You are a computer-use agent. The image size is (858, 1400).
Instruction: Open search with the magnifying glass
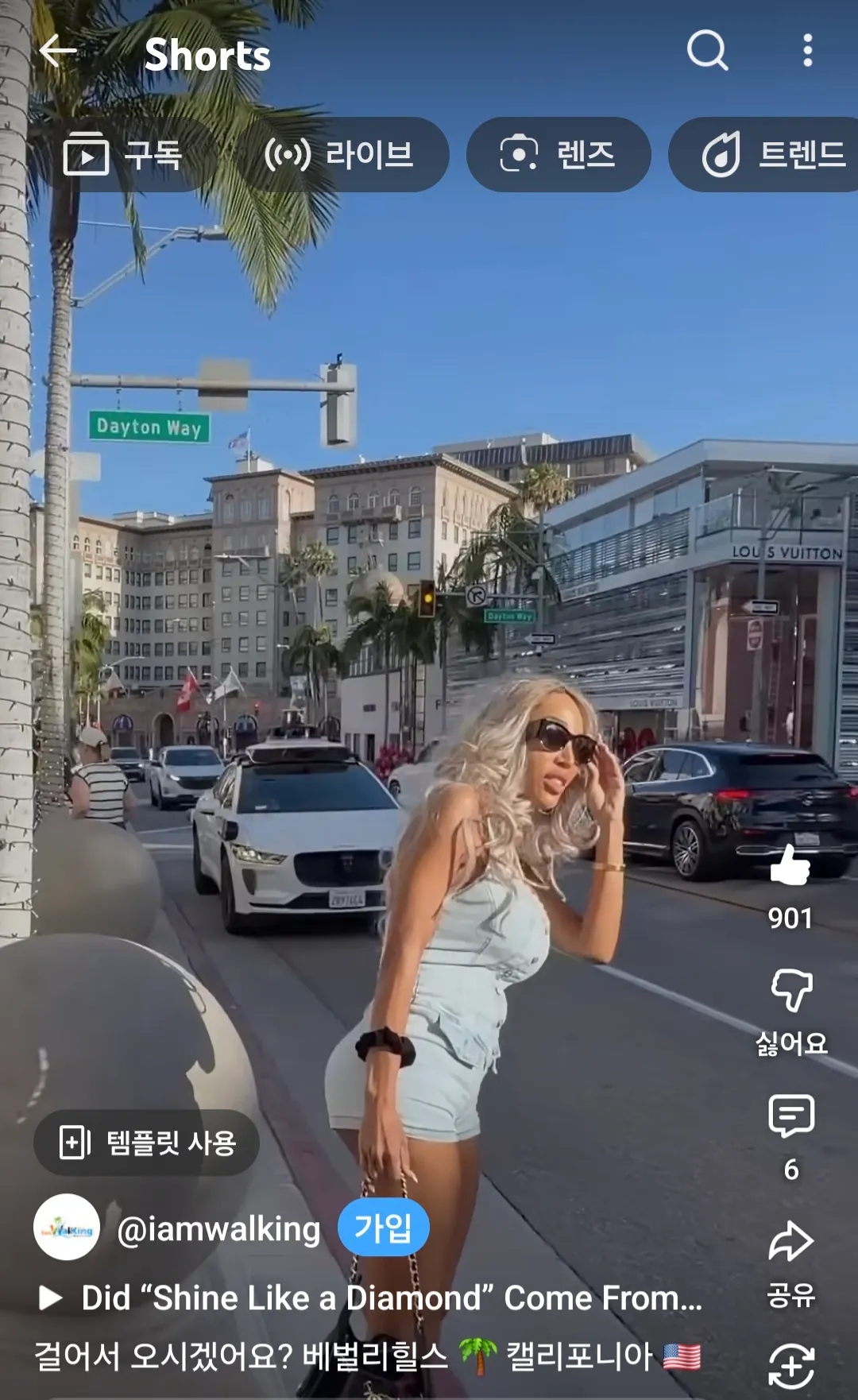pos(707,51)
